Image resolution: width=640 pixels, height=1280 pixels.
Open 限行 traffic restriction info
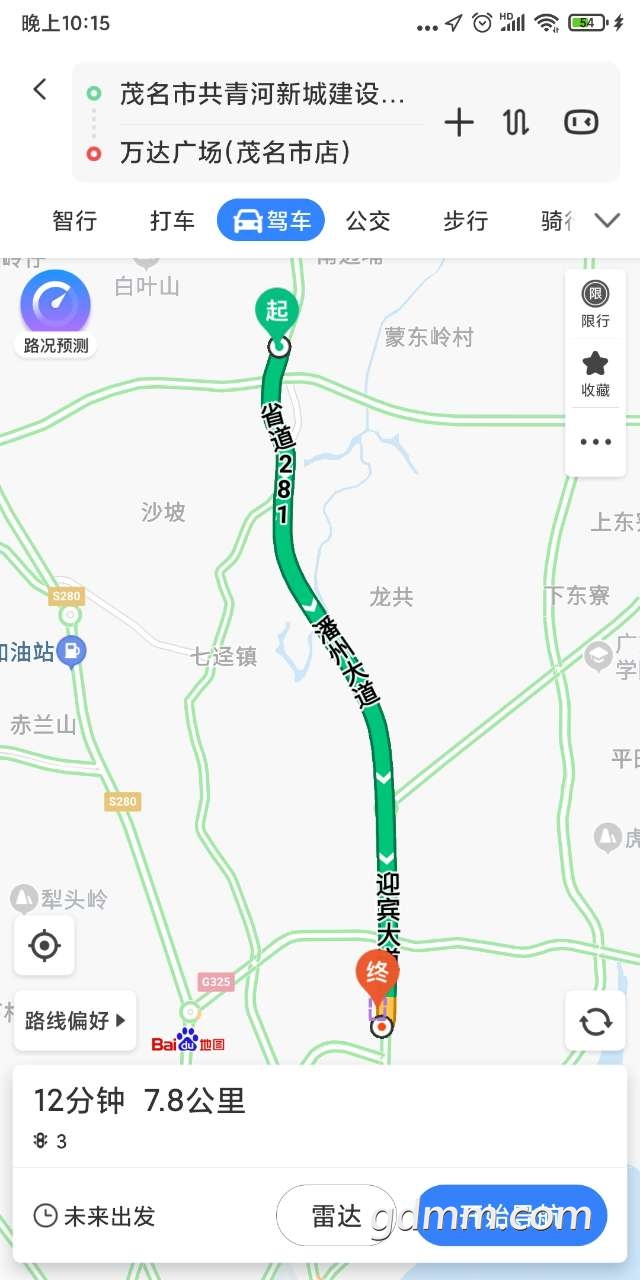595,304
